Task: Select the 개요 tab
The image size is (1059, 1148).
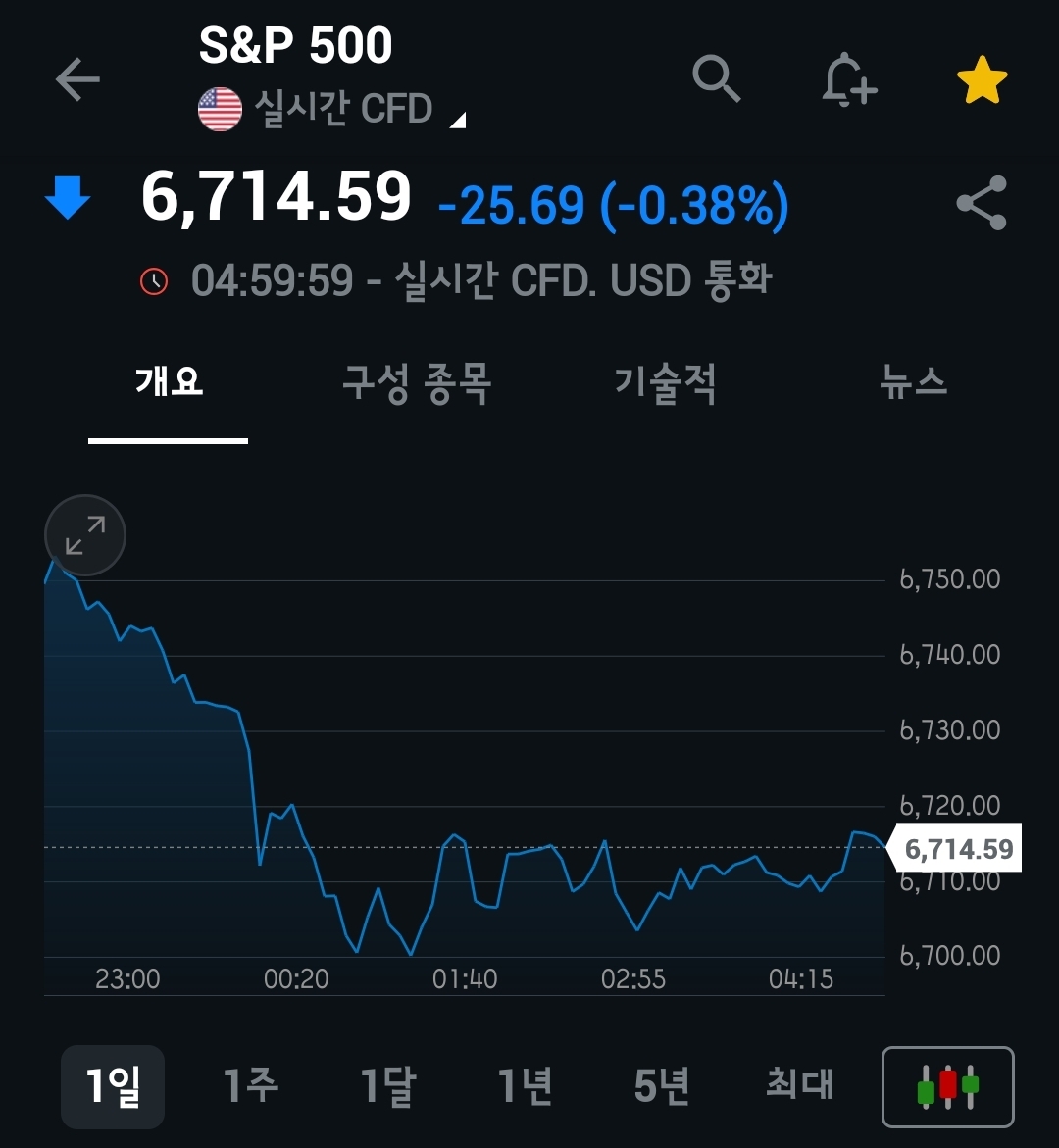Action: click(x=169, y=381)
